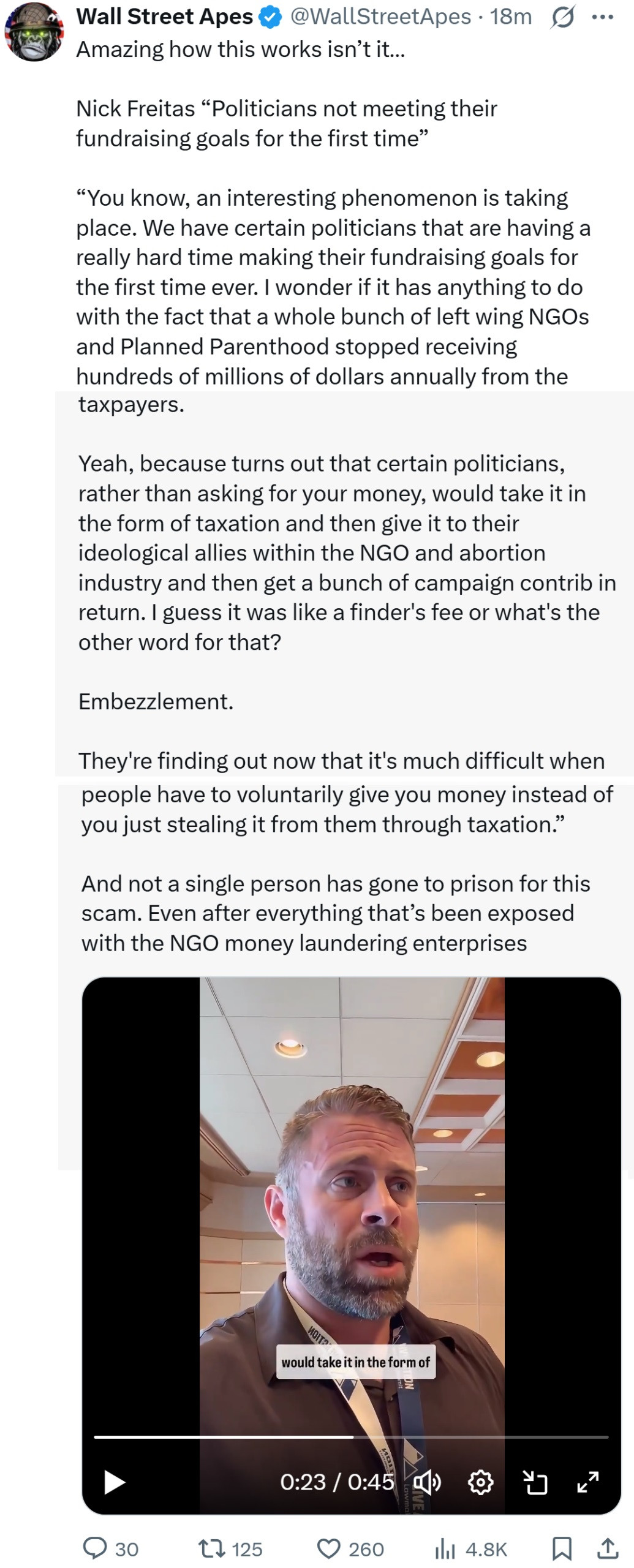The height and width of the screenshot is (1568, 634).
Task: Share this post
Action: pos(607,1549)
